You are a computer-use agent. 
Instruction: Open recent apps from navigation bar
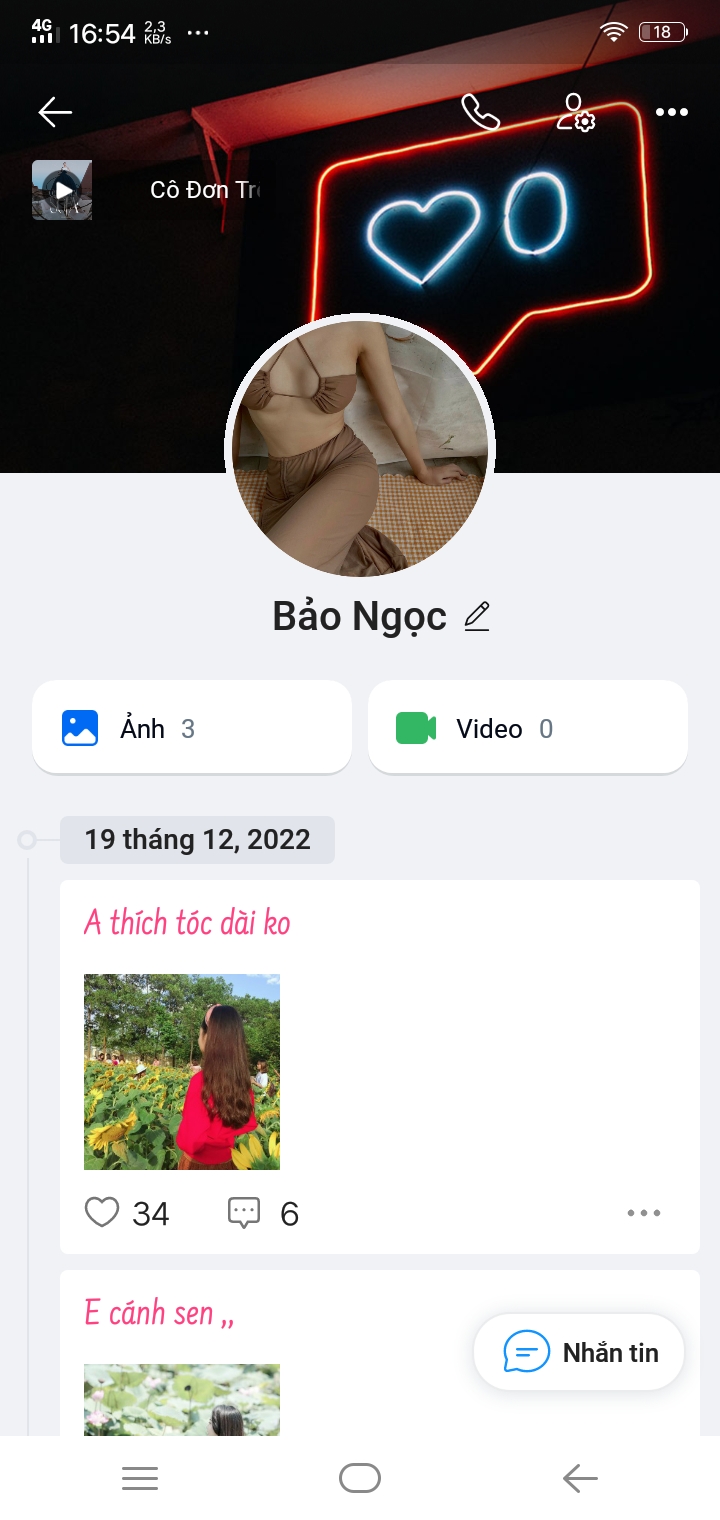click(x=140, y=1478)
